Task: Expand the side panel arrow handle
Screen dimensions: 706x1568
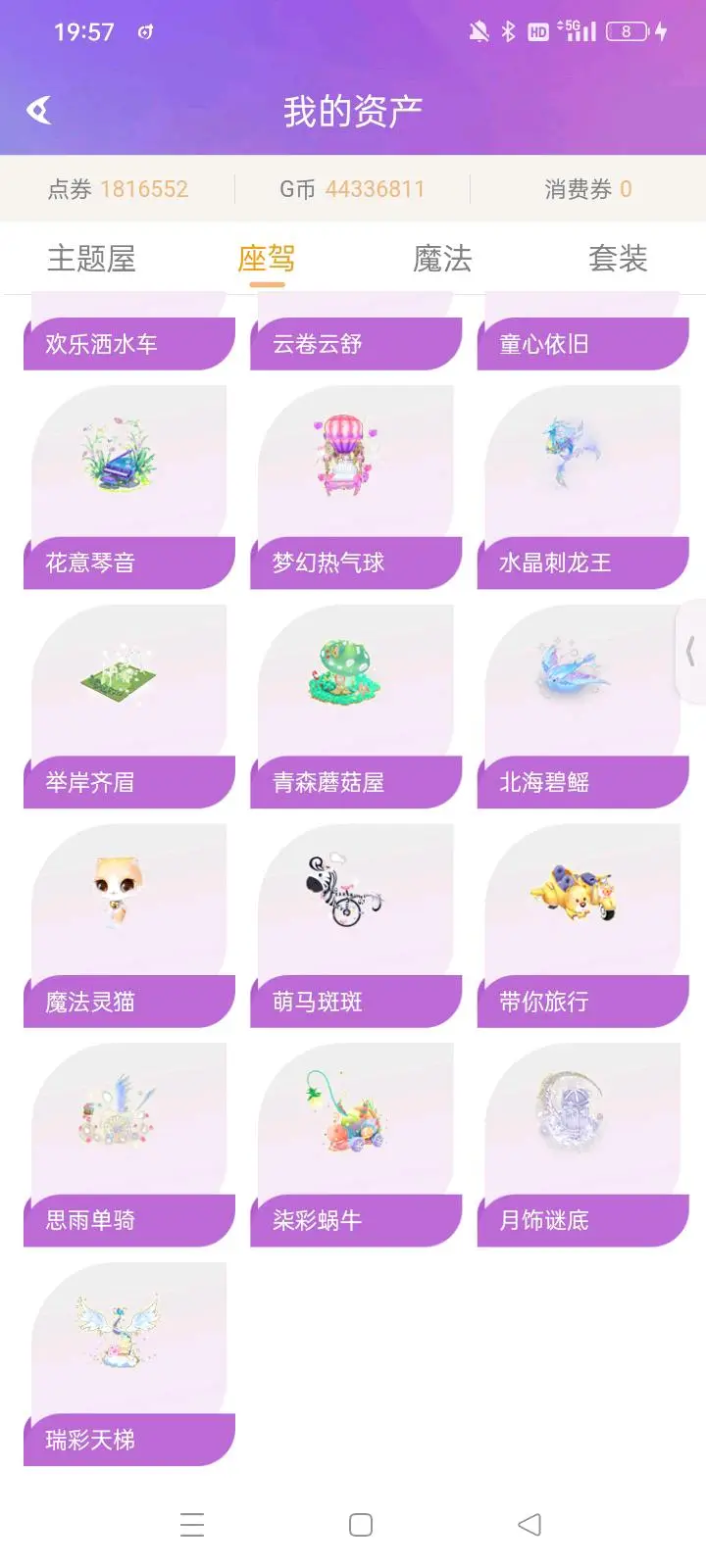Action: 691,652
